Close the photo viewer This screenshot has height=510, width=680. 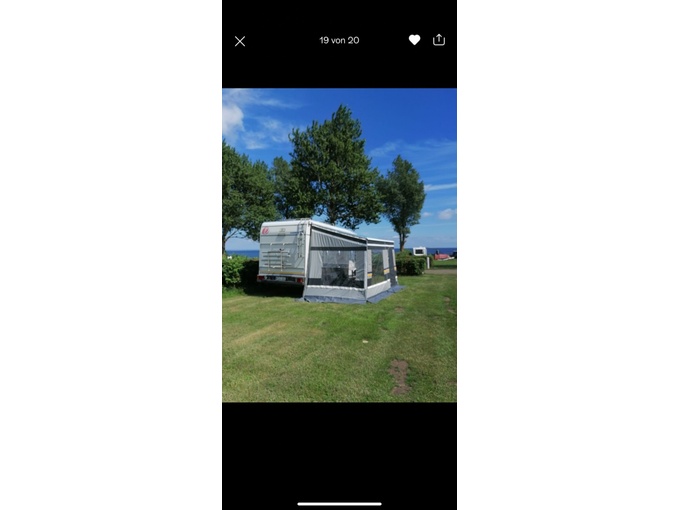[x=240, y=41]
